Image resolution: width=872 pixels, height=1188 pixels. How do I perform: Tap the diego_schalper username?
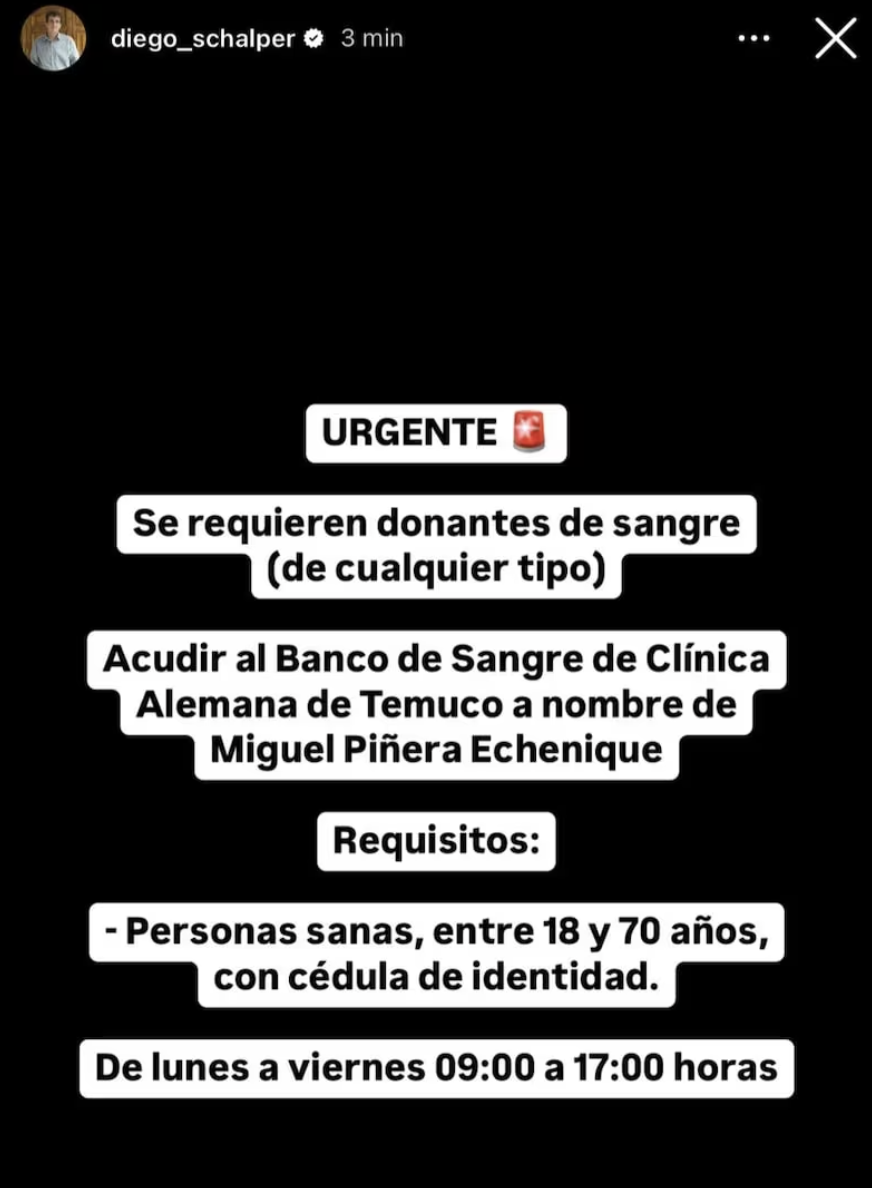203,38
